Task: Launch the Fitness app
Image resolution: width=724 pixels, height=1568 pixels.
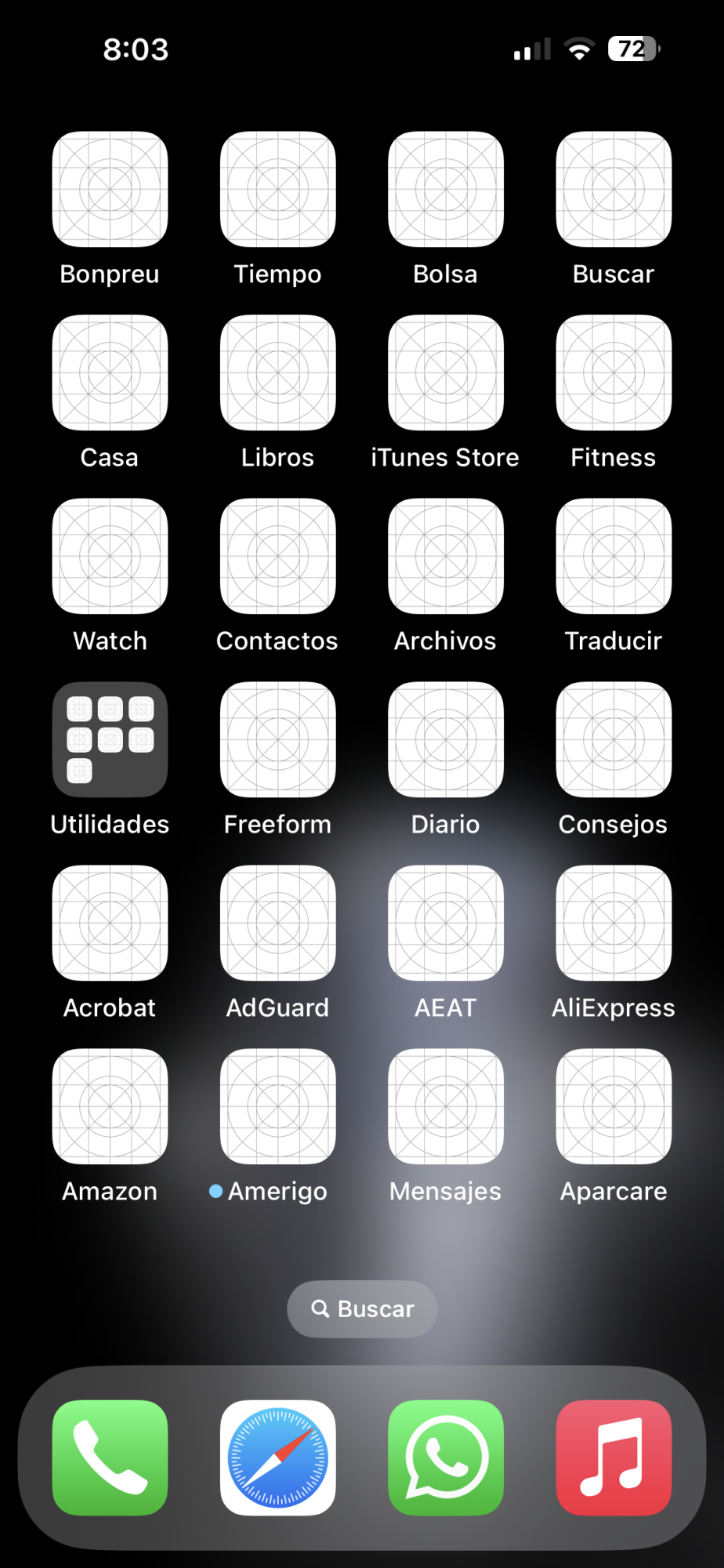Action: tap(614, 372)
